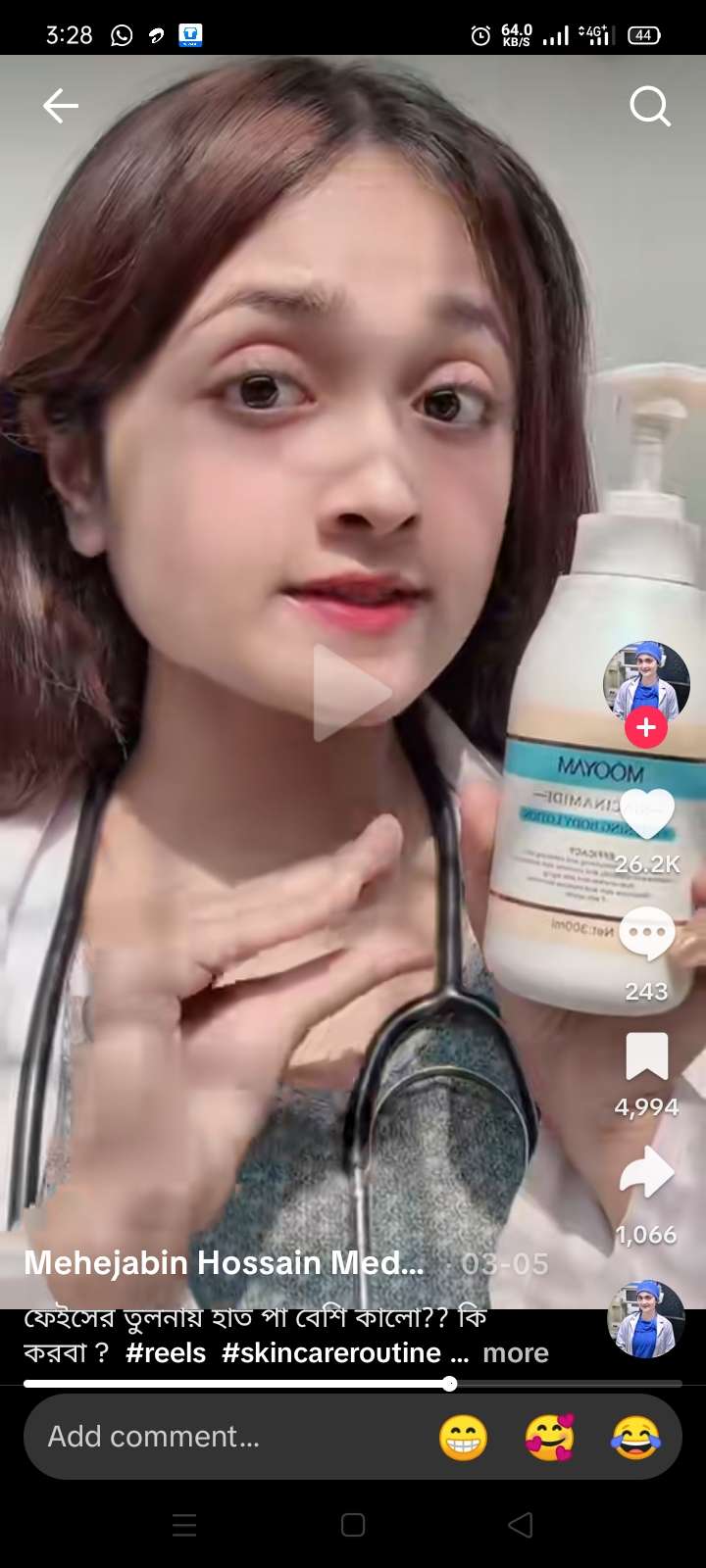Tap the system home button
706x1568 pixels.
[353, 1525]
